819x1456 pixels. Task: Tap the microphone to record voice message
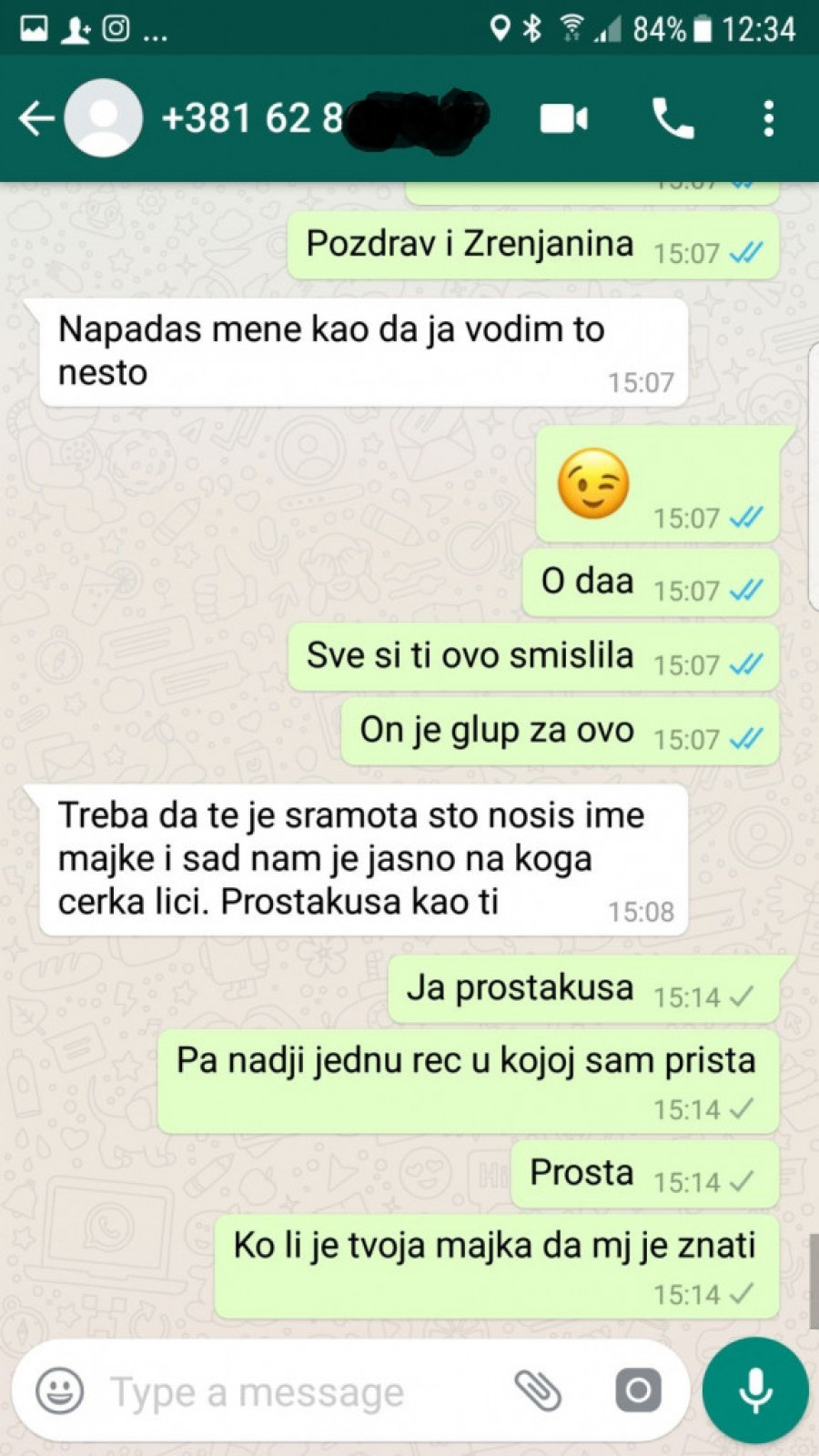755,1390
